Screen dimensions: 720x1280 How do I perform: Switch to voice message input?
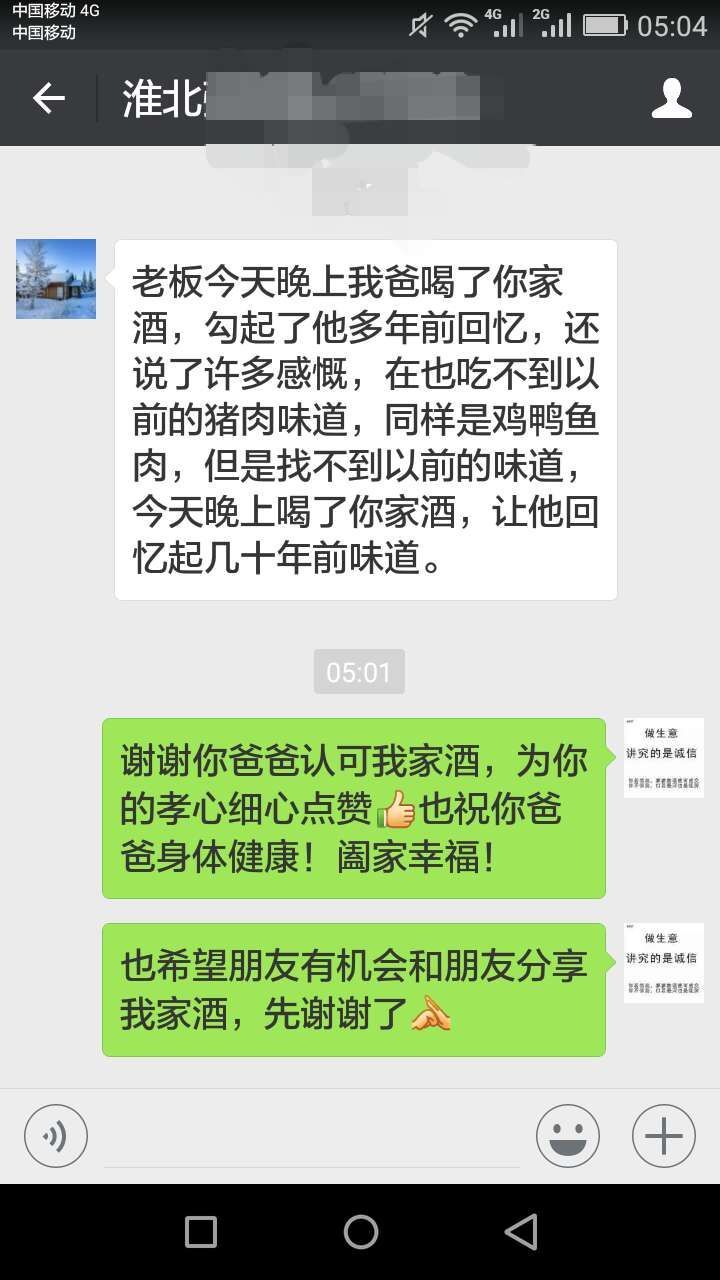click(x=56, y=1136)
